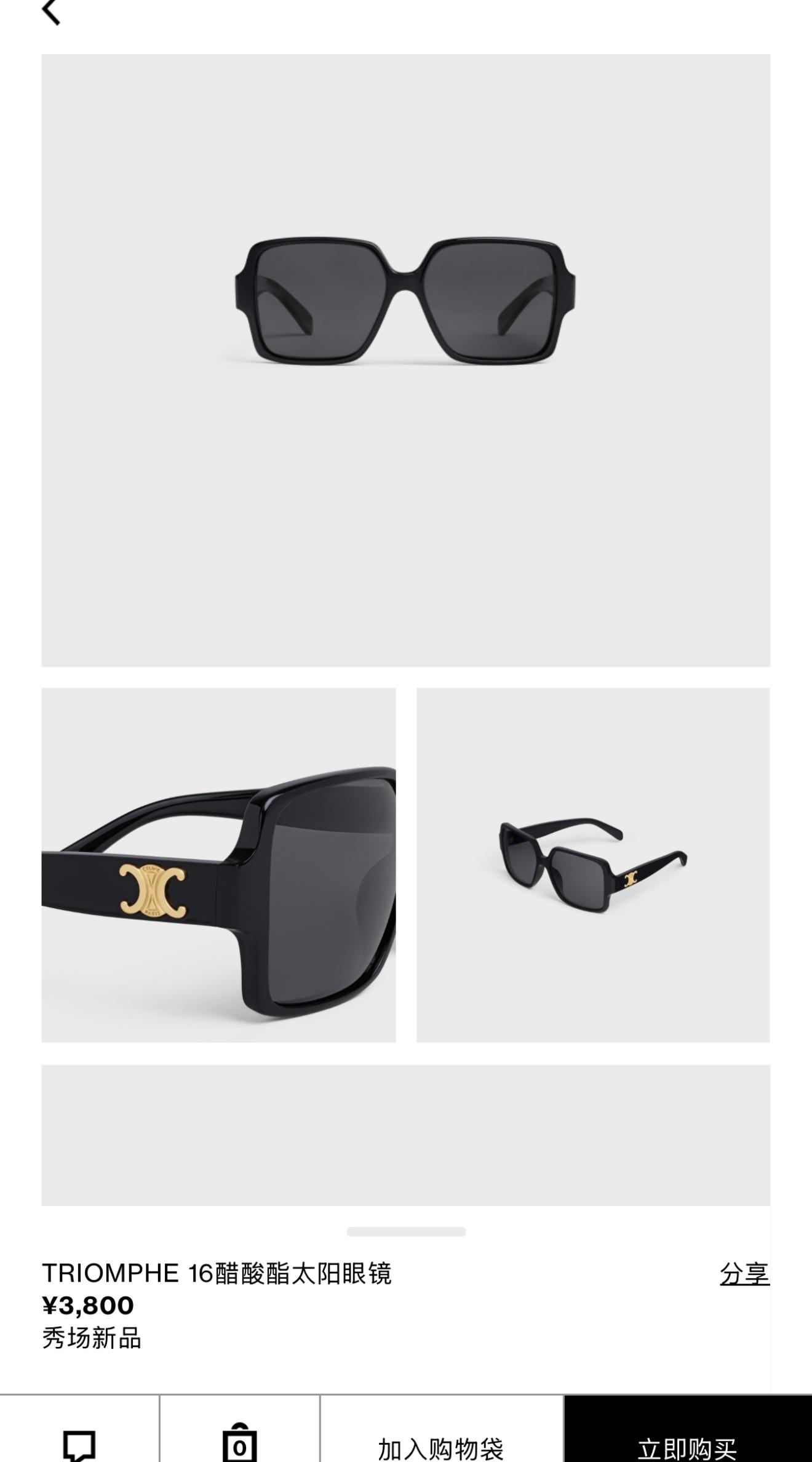The width and height of the screenshot is (812, 1462).
Task: Open the angled side view image
Action: click(593, 865)
